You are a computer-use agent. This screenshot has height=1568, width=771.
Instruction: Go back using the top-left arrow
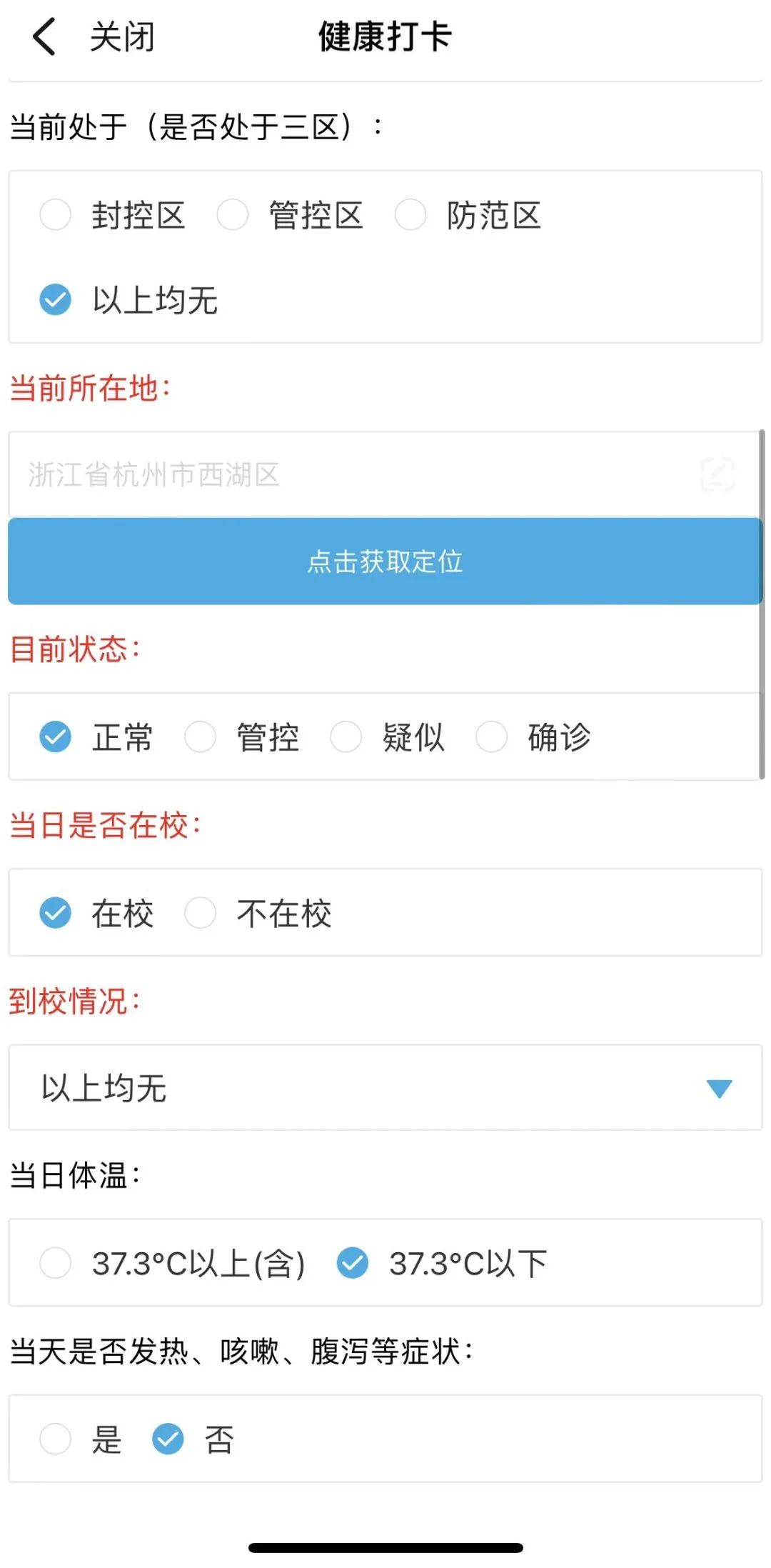(44, 36)
